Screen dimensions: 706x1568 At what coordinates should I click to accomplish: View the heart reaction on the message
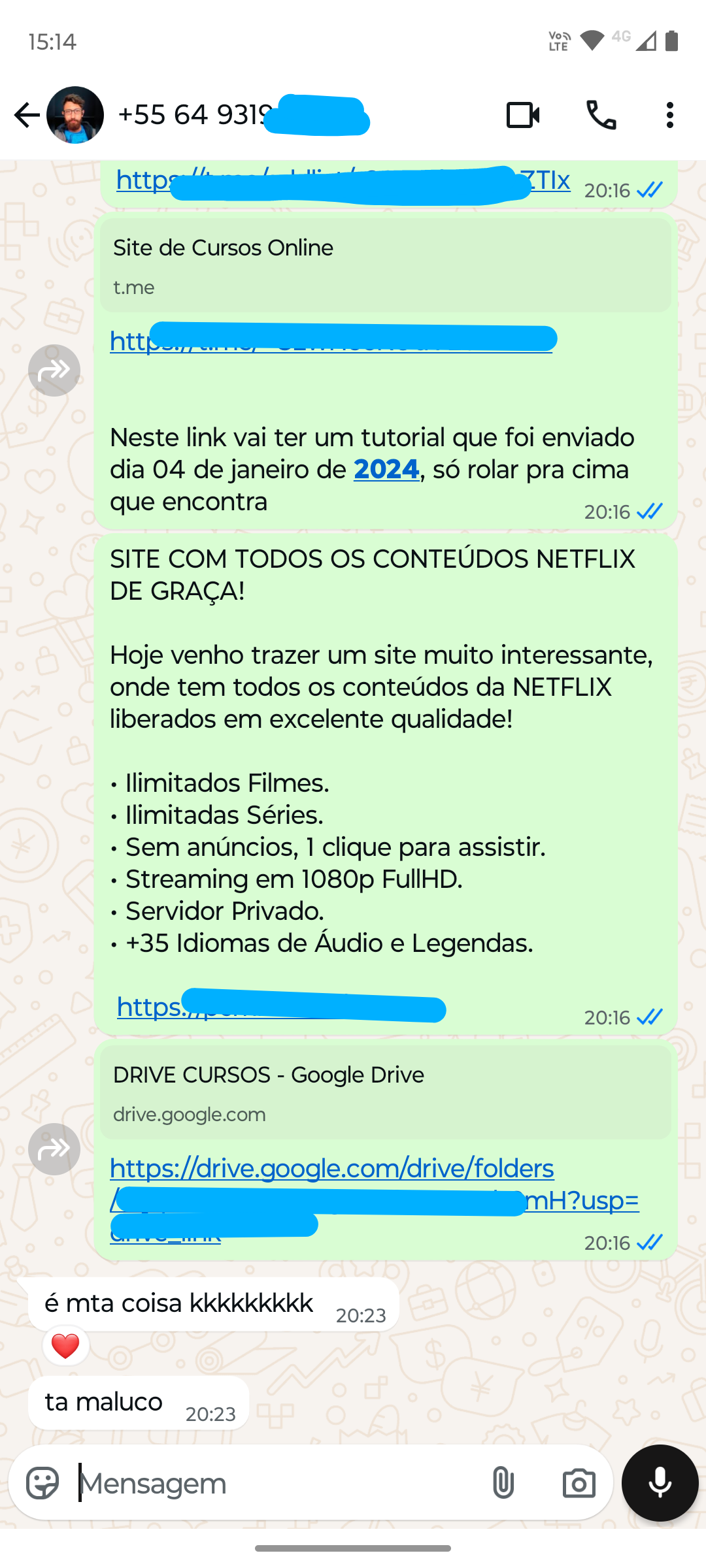pos(65,1346)
